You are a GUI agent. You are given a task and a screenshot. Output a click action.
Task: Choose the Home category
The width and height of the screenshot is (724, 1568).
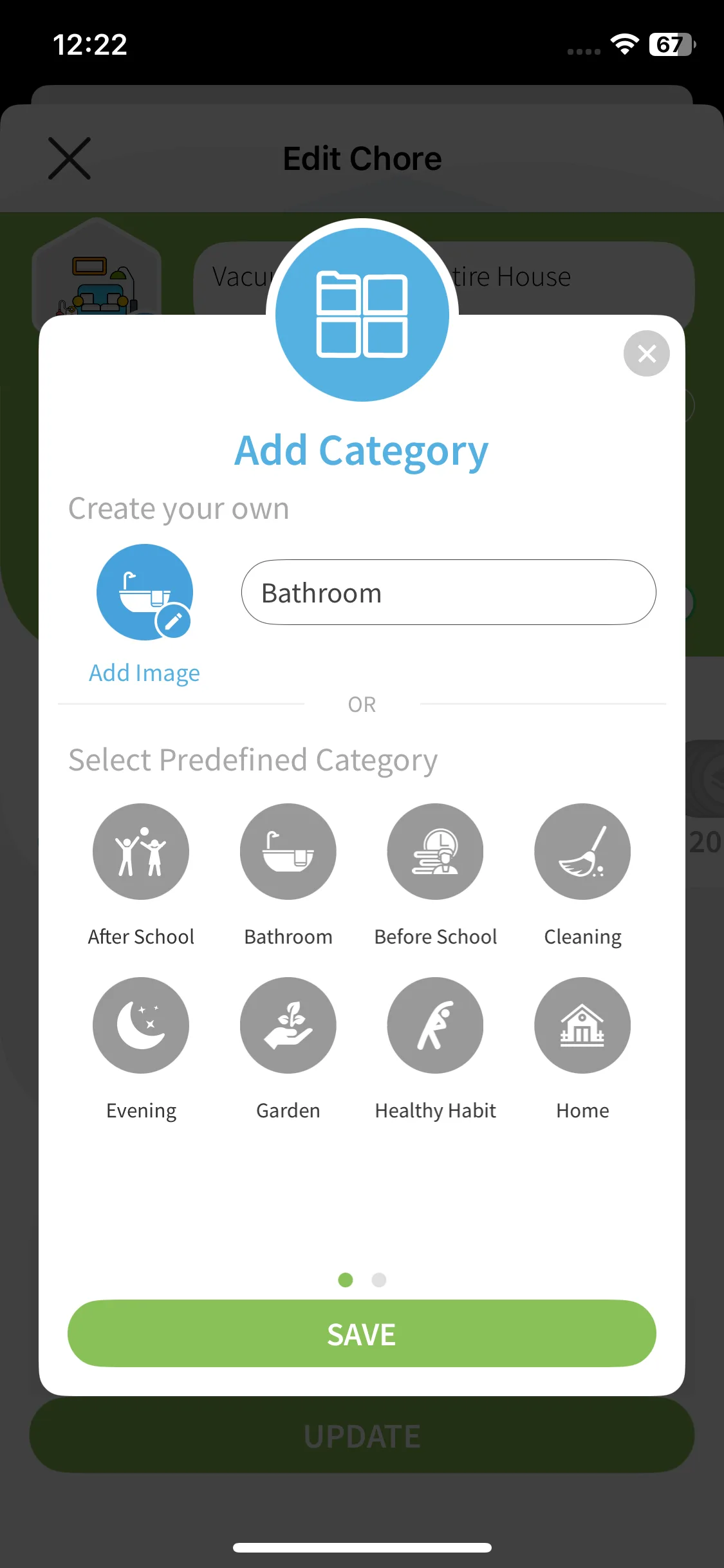[x=582, y=1025]
